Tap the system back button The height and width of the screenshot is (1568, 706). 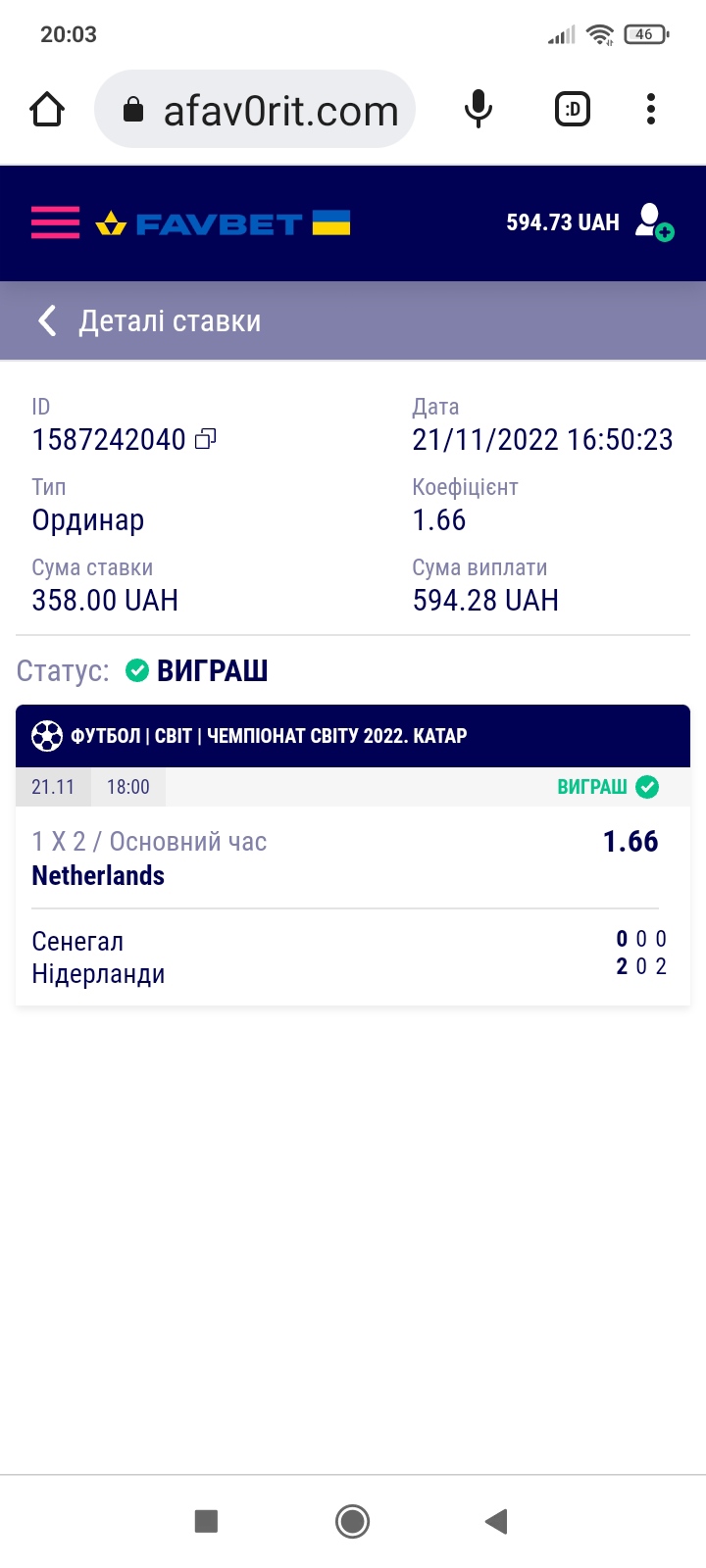(496, 1521)
